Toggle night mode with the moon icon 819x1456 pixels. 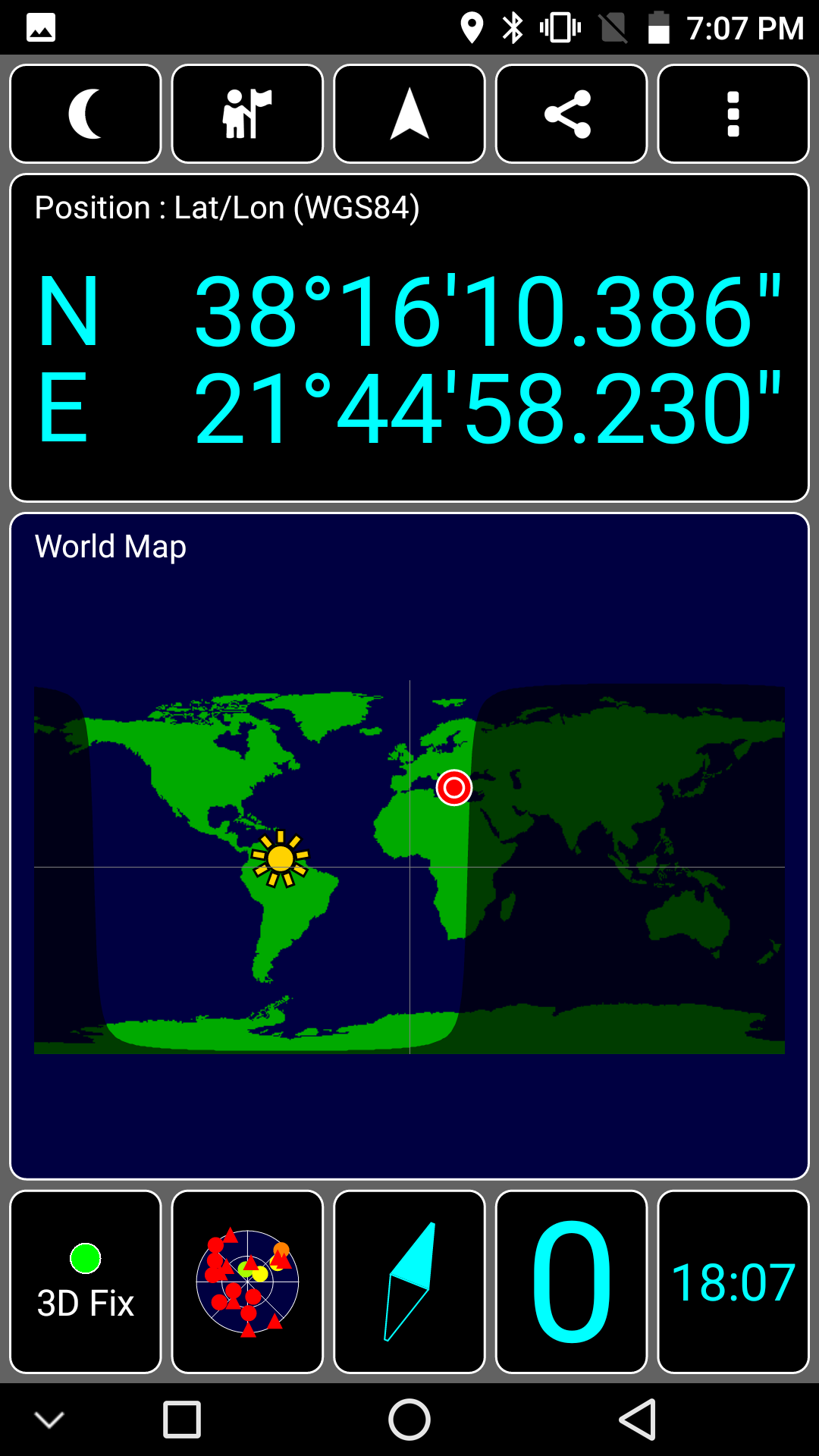pyautogui.click(x=86, y=114)
